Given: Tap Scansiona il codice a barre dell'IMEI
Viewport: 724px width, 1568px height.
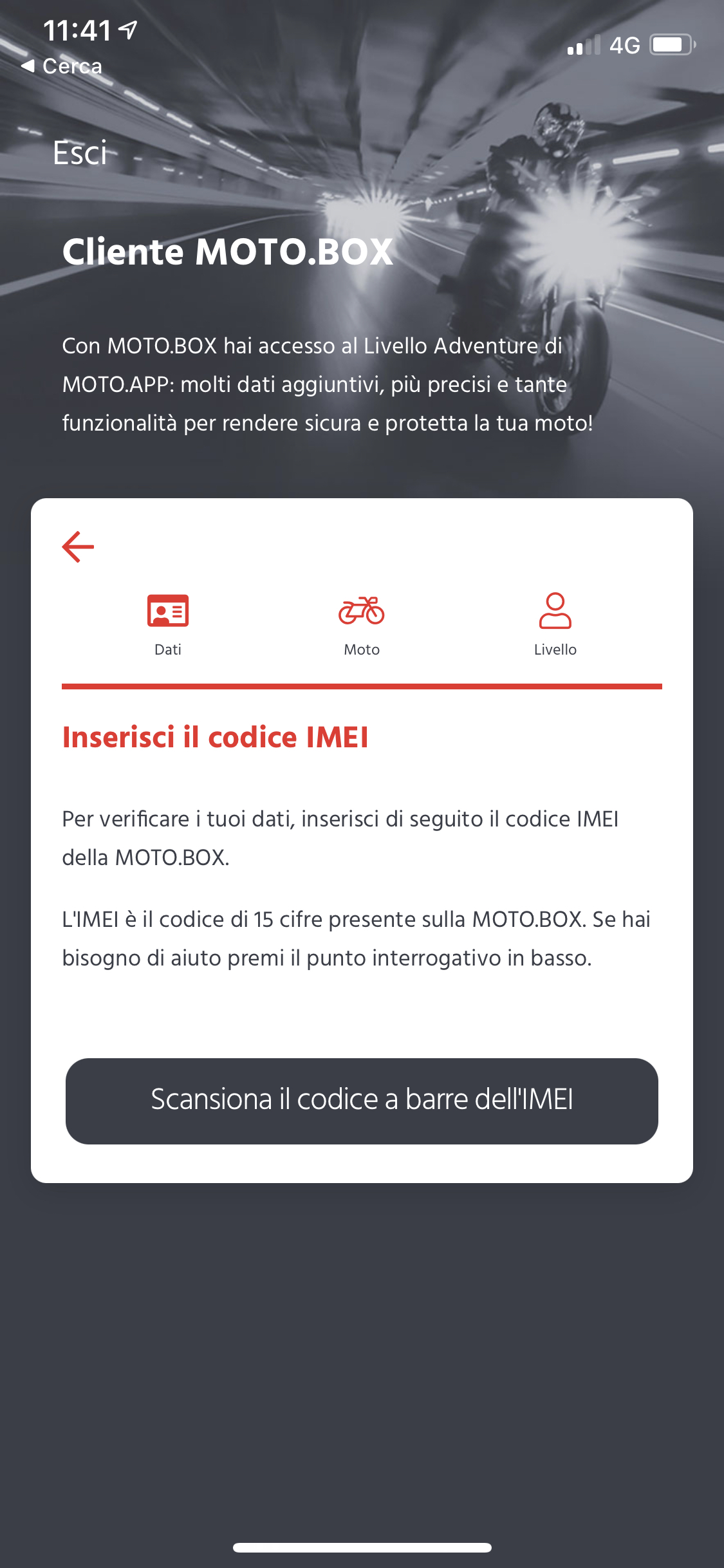Looking at the screenshot, I should (362, 1101).
